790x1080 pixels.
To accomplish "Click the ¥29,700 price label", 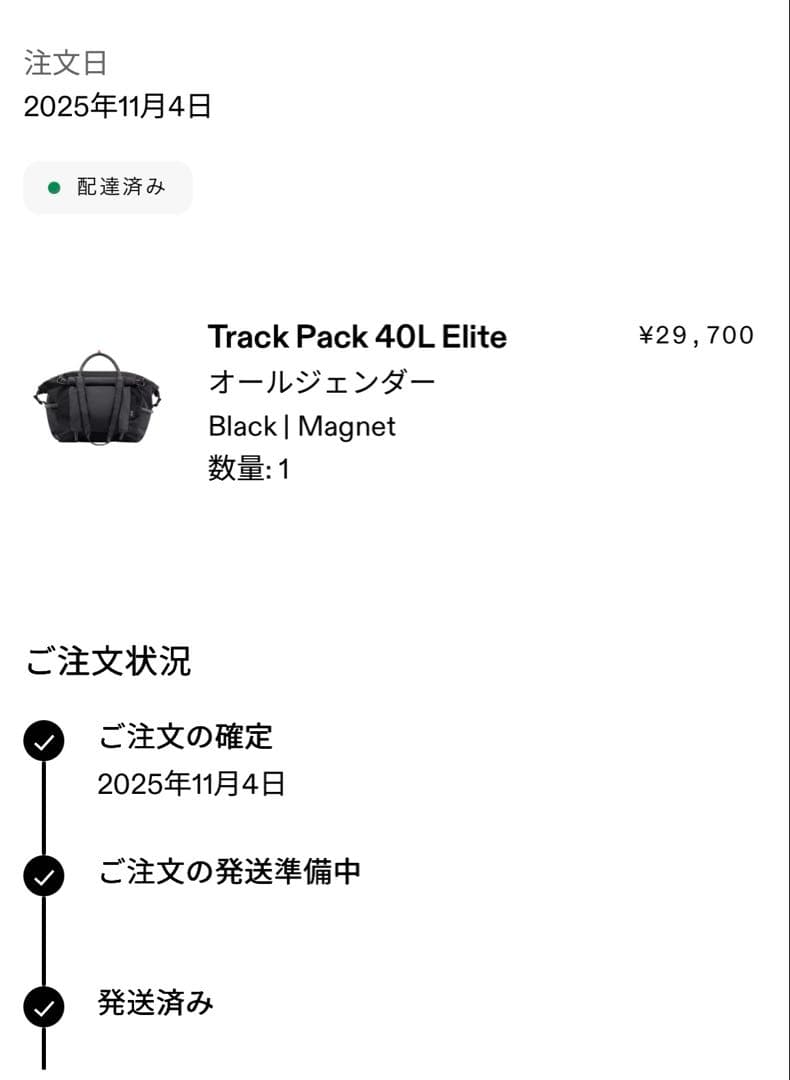I will point(697,336).
